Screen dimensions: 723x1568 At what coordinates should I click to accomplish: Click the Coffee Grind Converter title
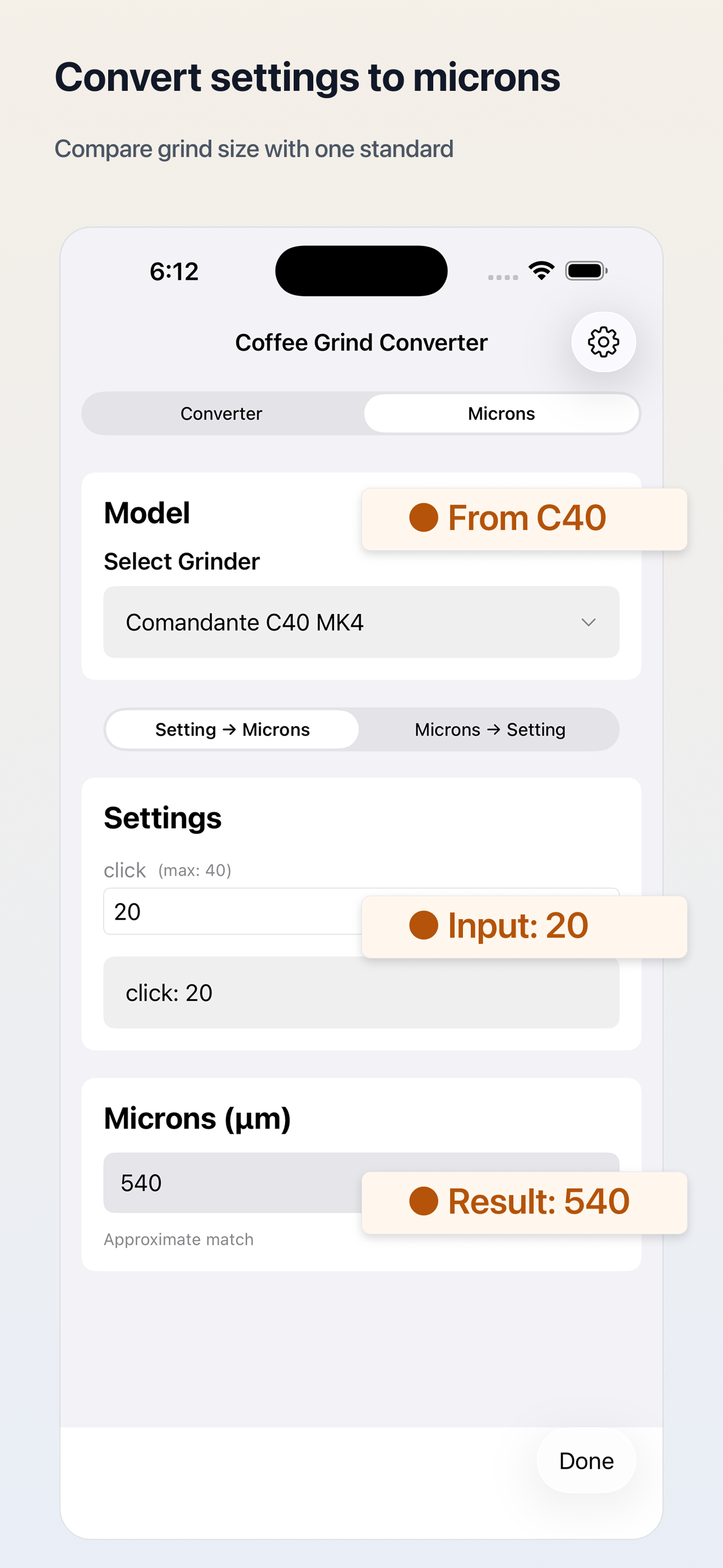point(361,342)
